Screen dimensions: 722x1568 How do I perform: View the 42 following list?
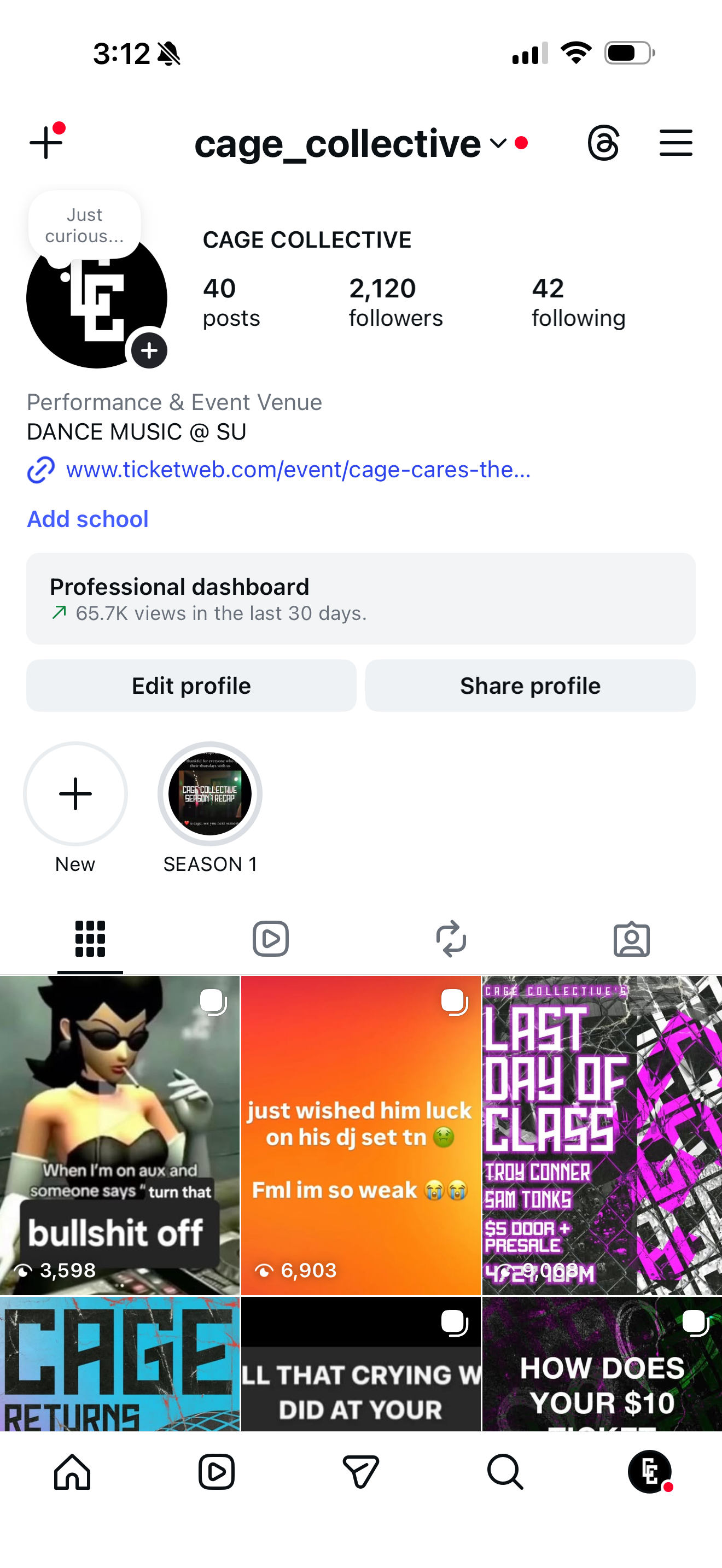click(x=578, y=302)
